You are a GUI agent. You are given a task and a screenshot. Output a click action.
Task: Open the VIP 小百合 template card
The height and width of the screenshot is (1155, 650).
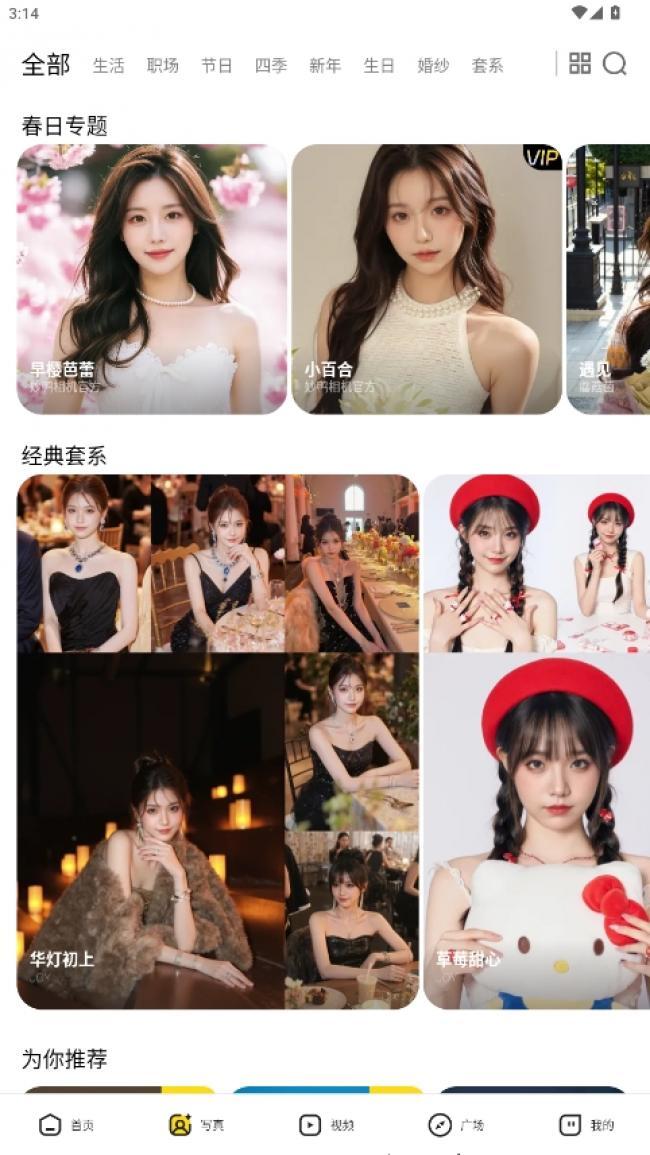point(427,280)
